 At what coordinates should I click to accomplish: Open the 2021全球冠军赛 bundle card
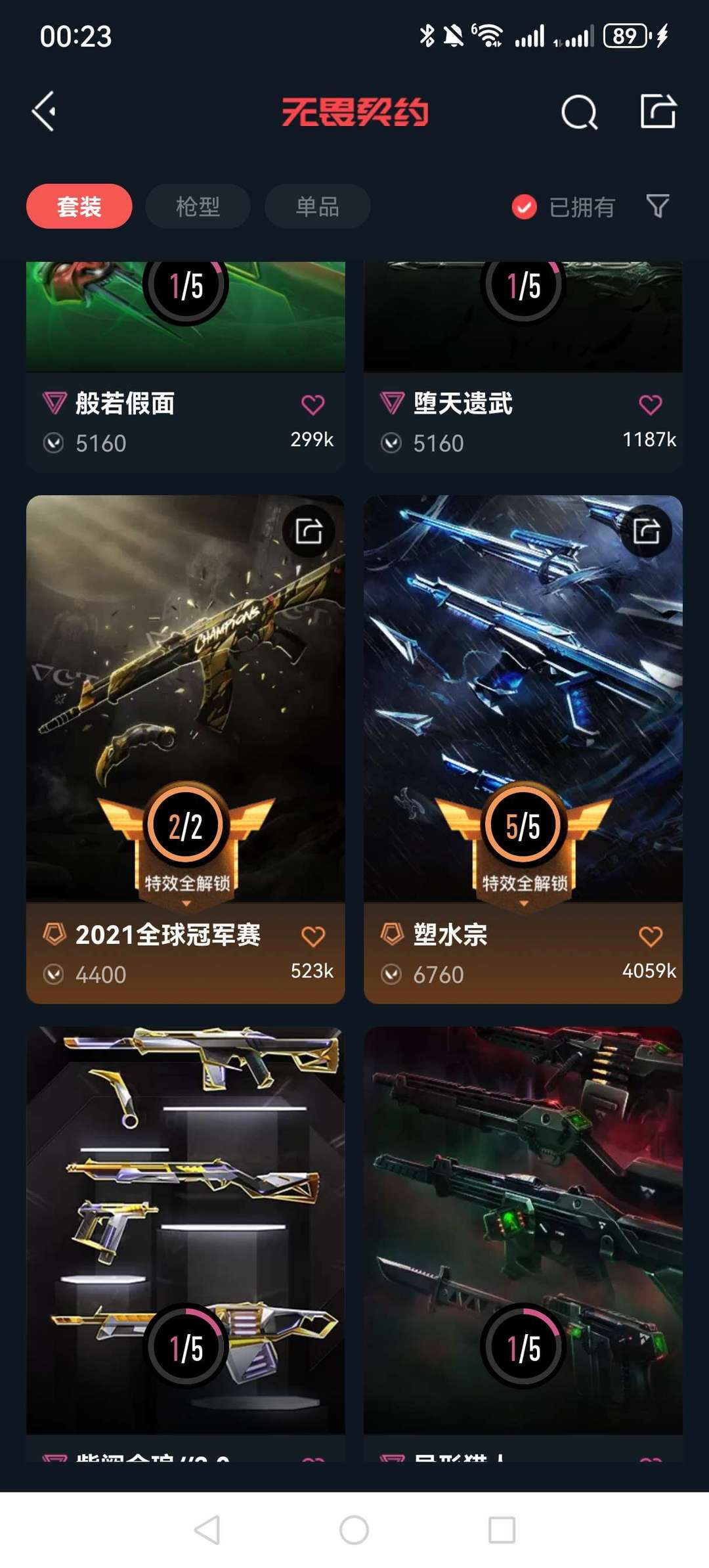(x=185, y=749)
